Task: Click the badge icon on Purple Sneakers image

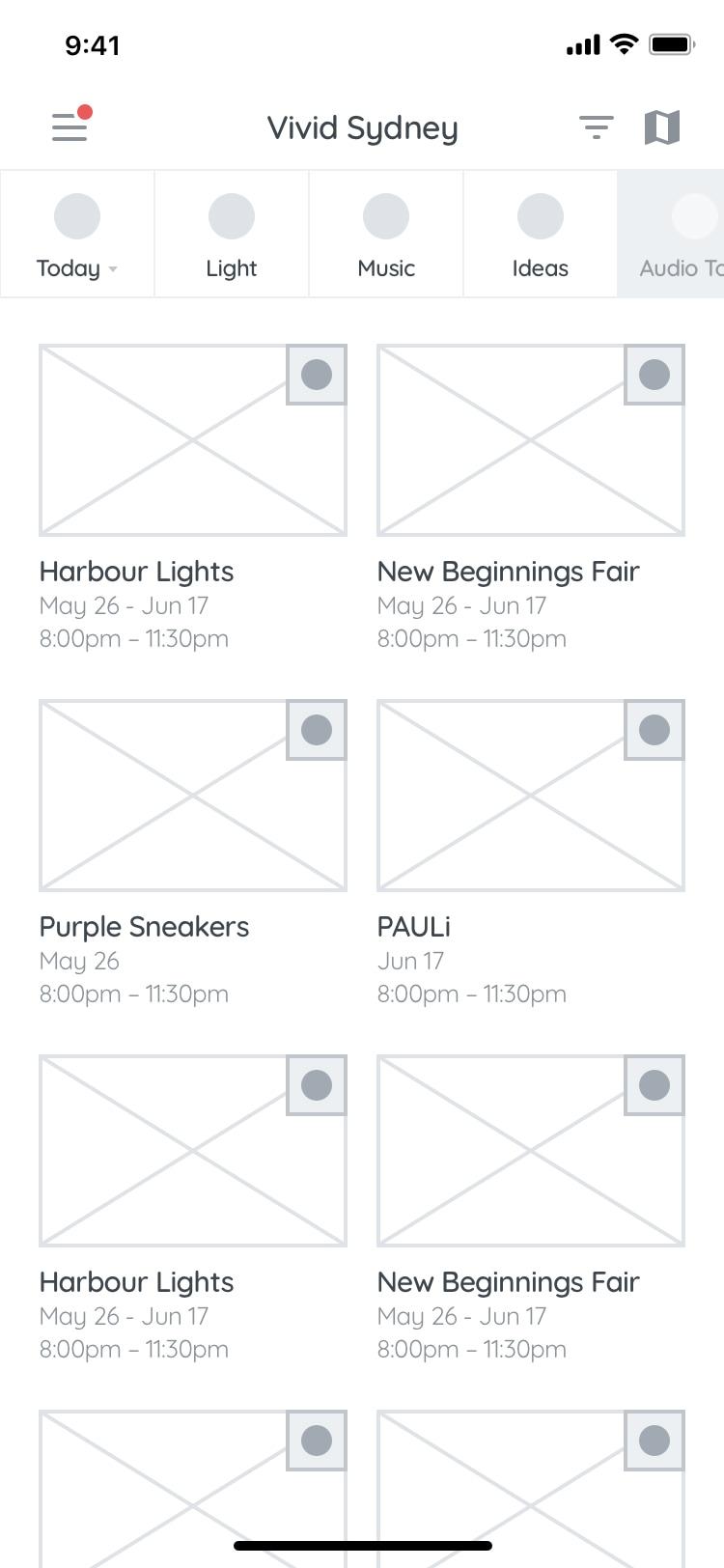Action: (316, 731)
